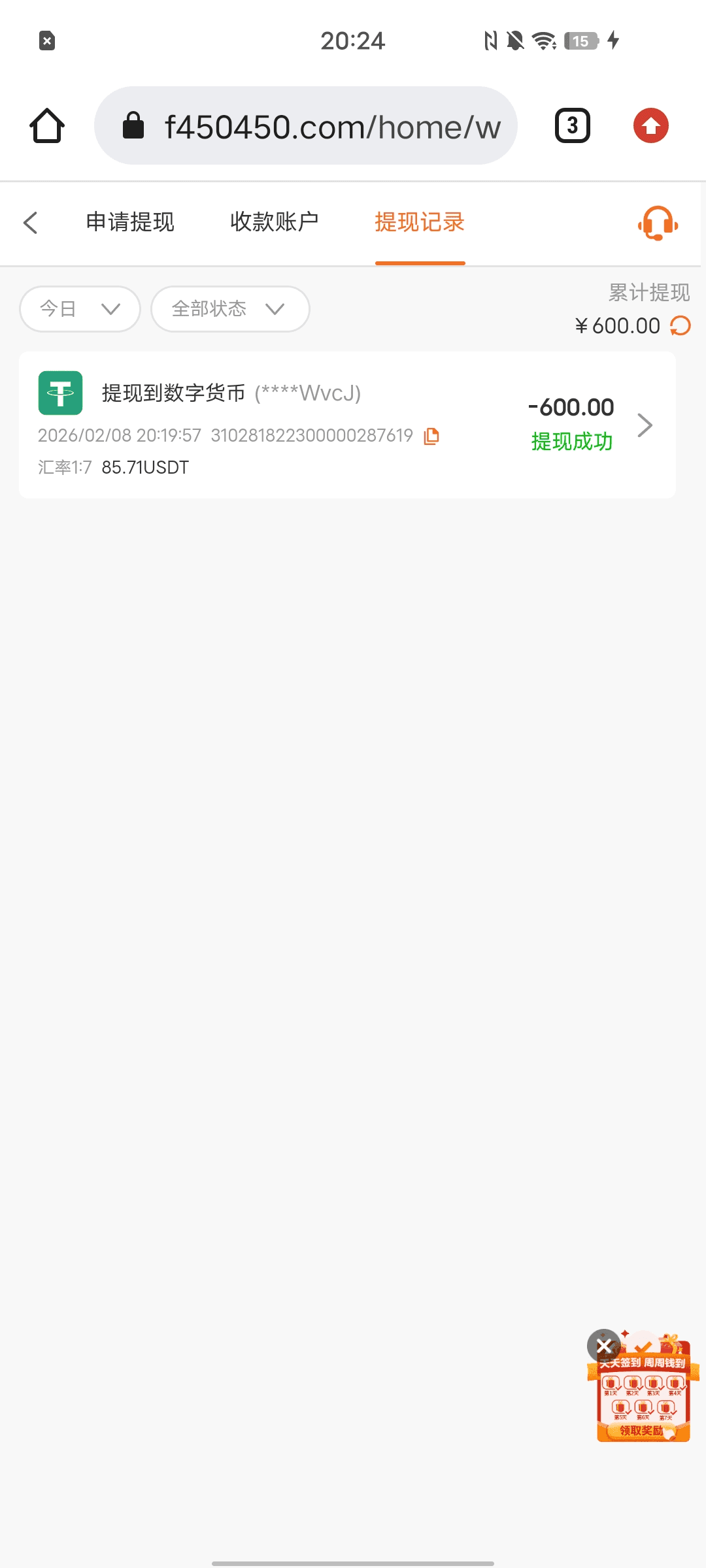
Task: Refresh the 累计提现 total amount
Action: 681,325
